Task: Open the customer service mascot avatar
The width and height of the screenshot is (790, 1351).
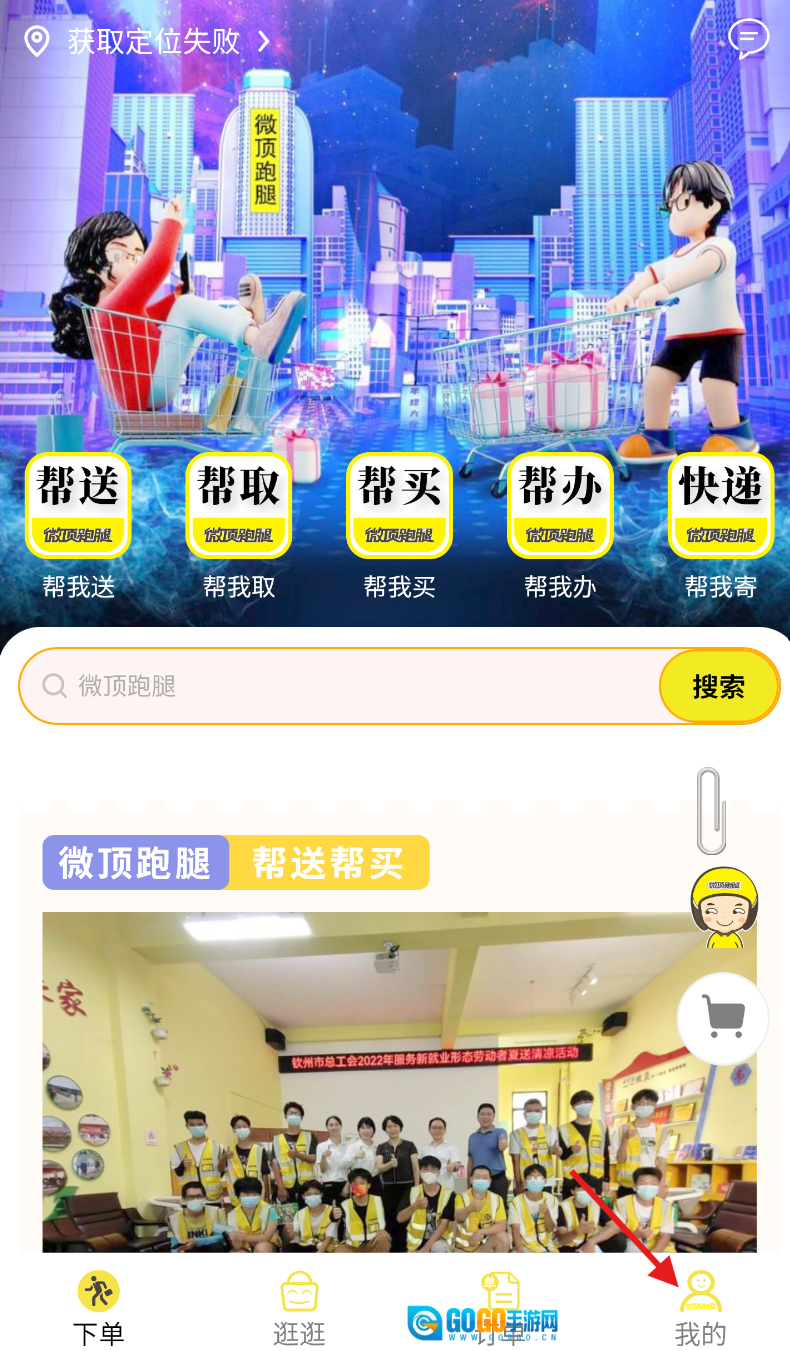Action: (724, 908)
